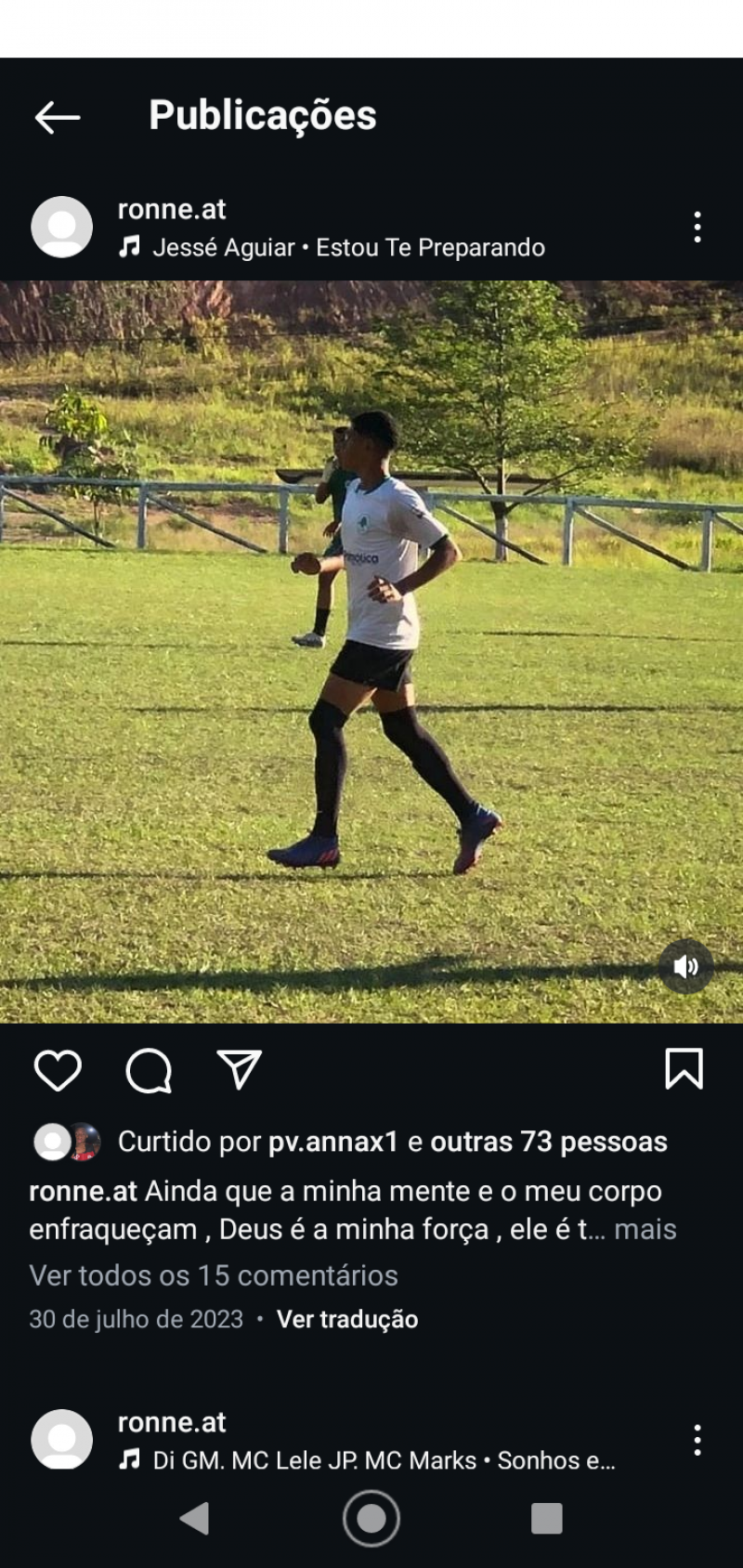Open options menu for the second post
The width and height of the screenshot is (743, 1568).
[x=697, y=1440]
